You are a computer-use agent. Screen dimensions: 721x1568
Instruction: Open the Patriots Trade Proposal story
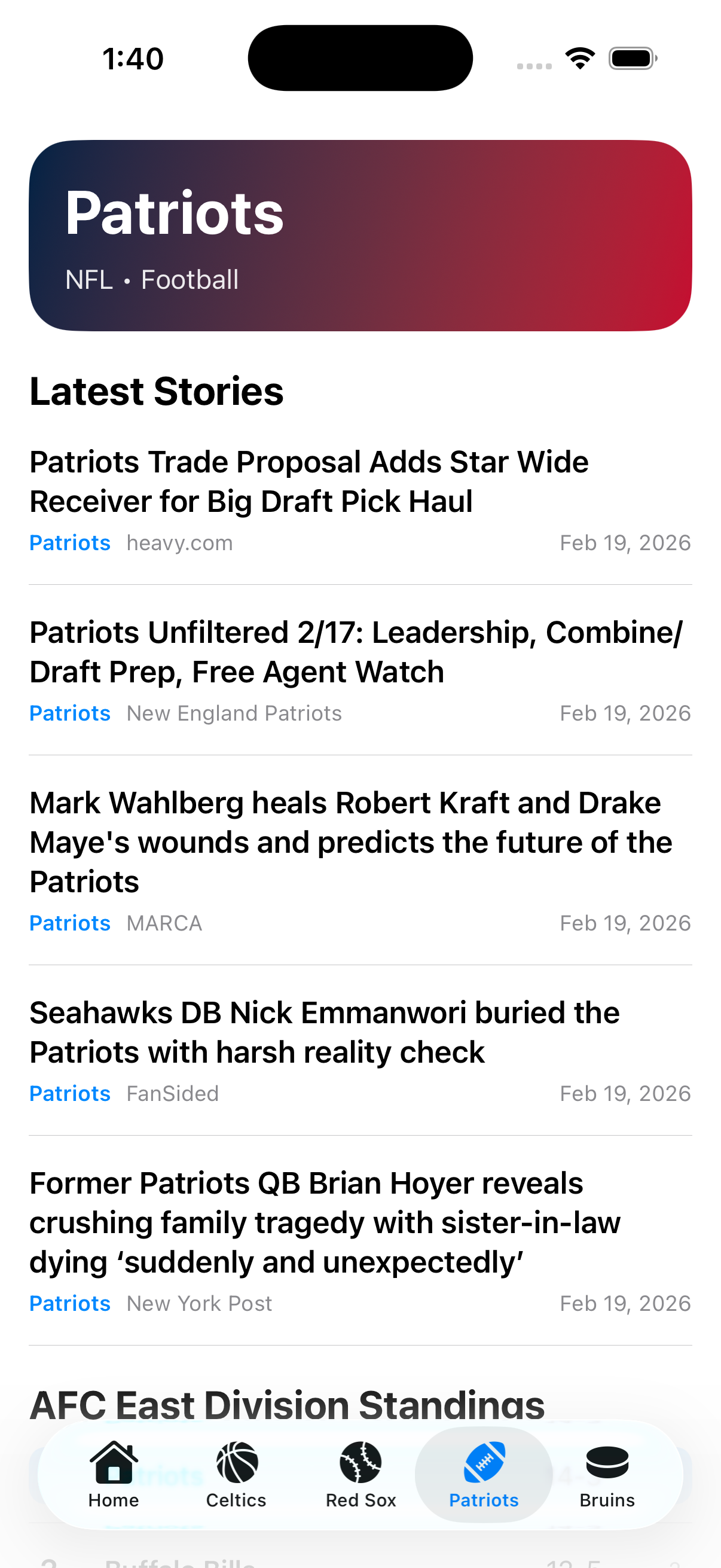309,481
